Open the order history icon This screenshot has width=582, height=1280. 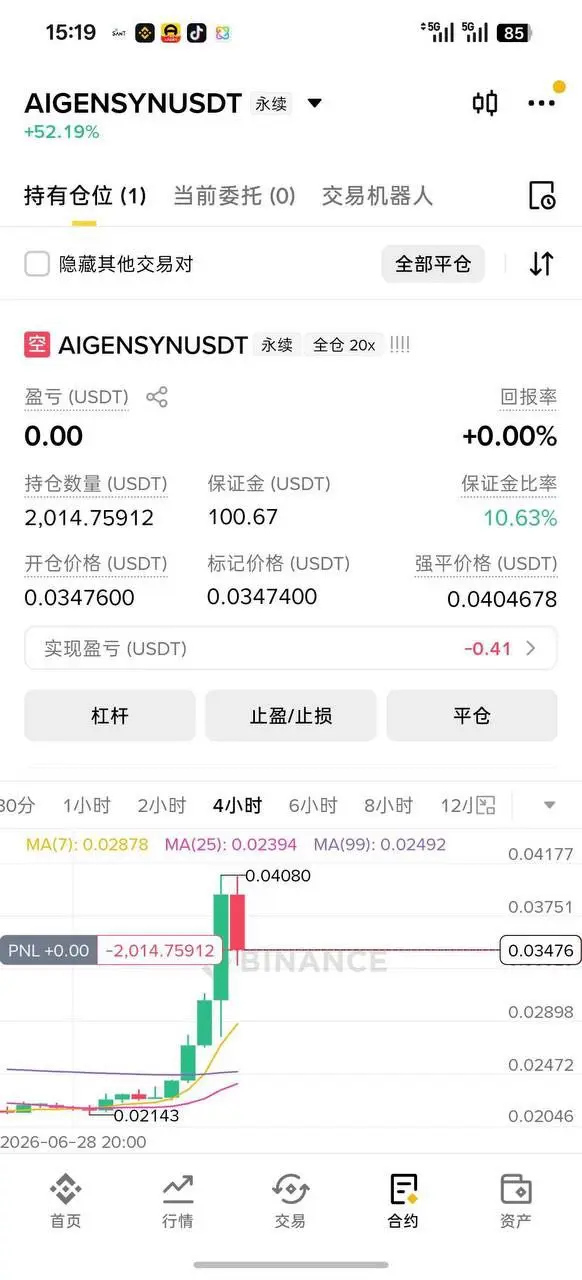click(541, 196)
